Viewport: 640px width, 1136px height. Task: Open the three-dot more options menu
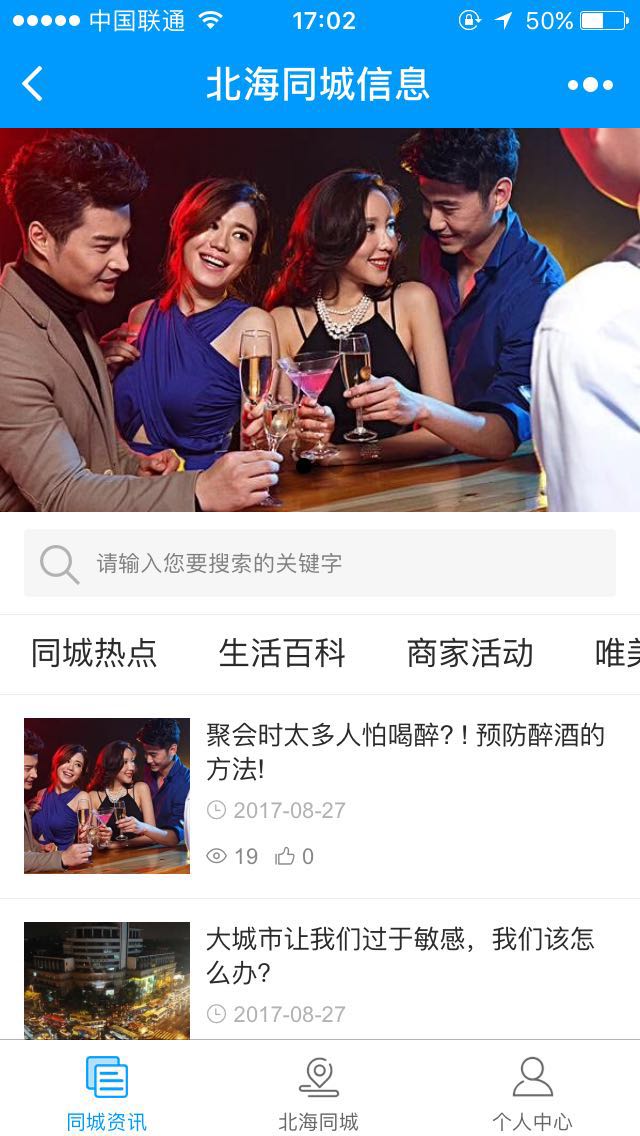point(590,85)
